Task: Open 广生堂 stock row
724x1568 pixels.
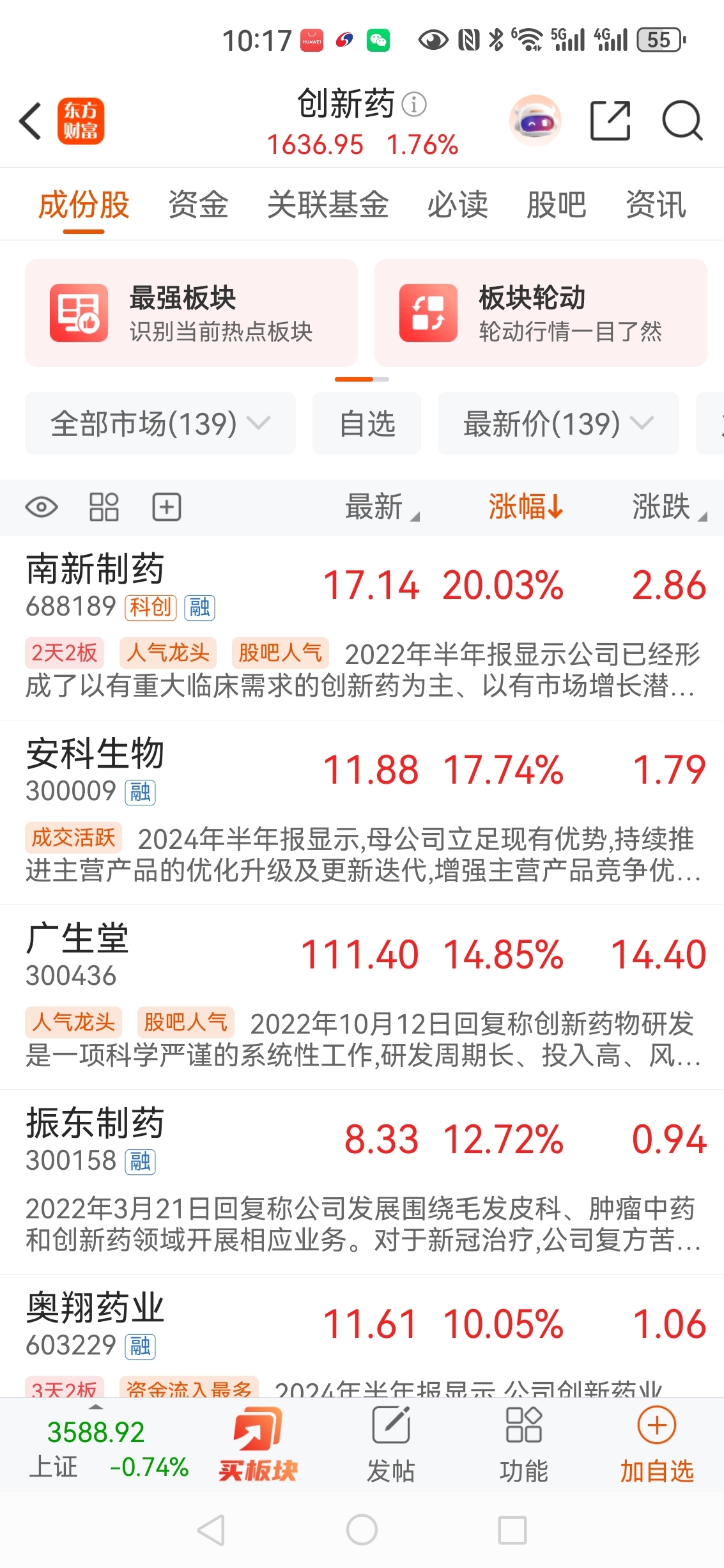Action: (362, 997)
